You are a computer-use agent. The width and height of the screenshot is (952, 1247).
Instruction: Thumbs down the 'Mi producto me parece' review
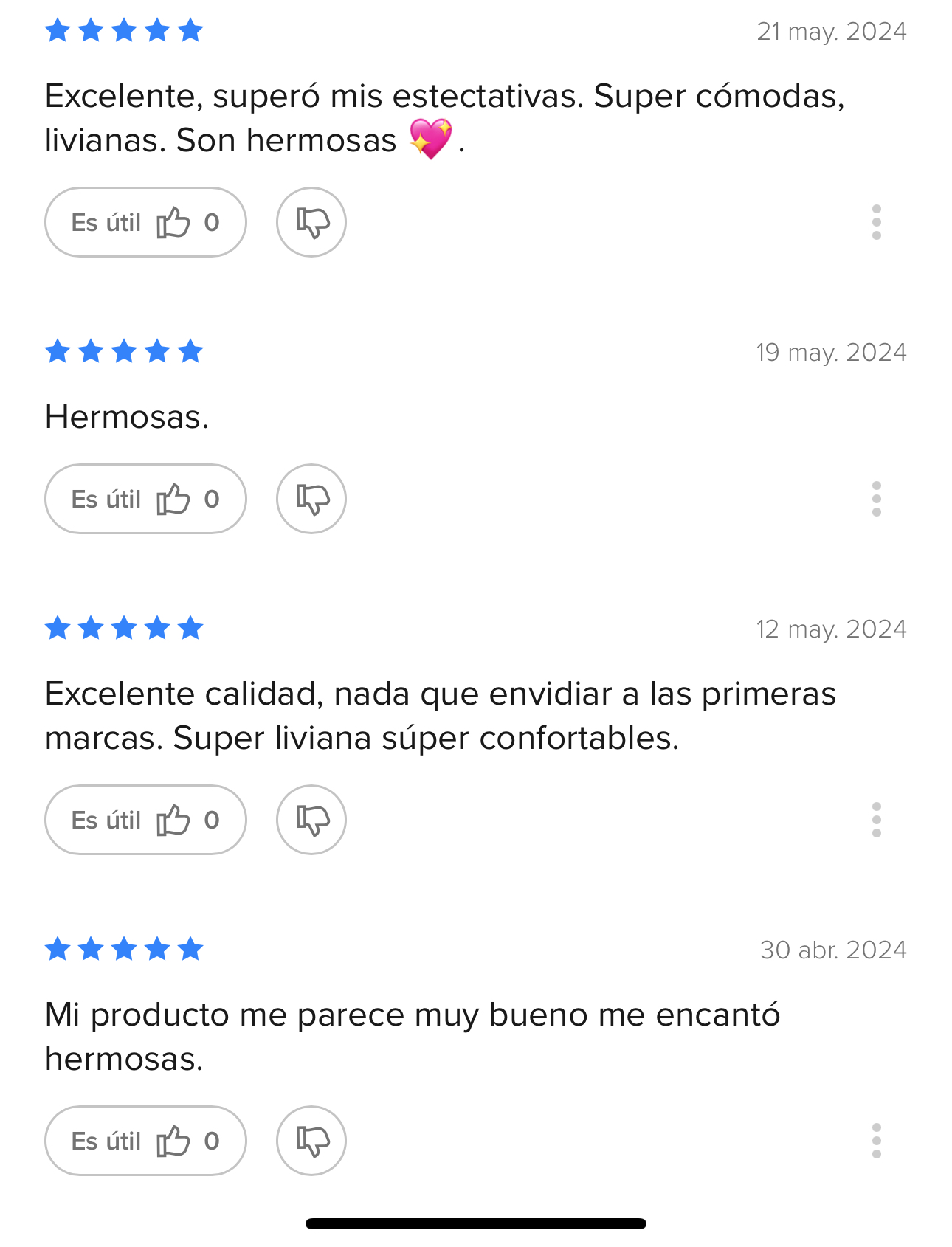[311, 1141]
